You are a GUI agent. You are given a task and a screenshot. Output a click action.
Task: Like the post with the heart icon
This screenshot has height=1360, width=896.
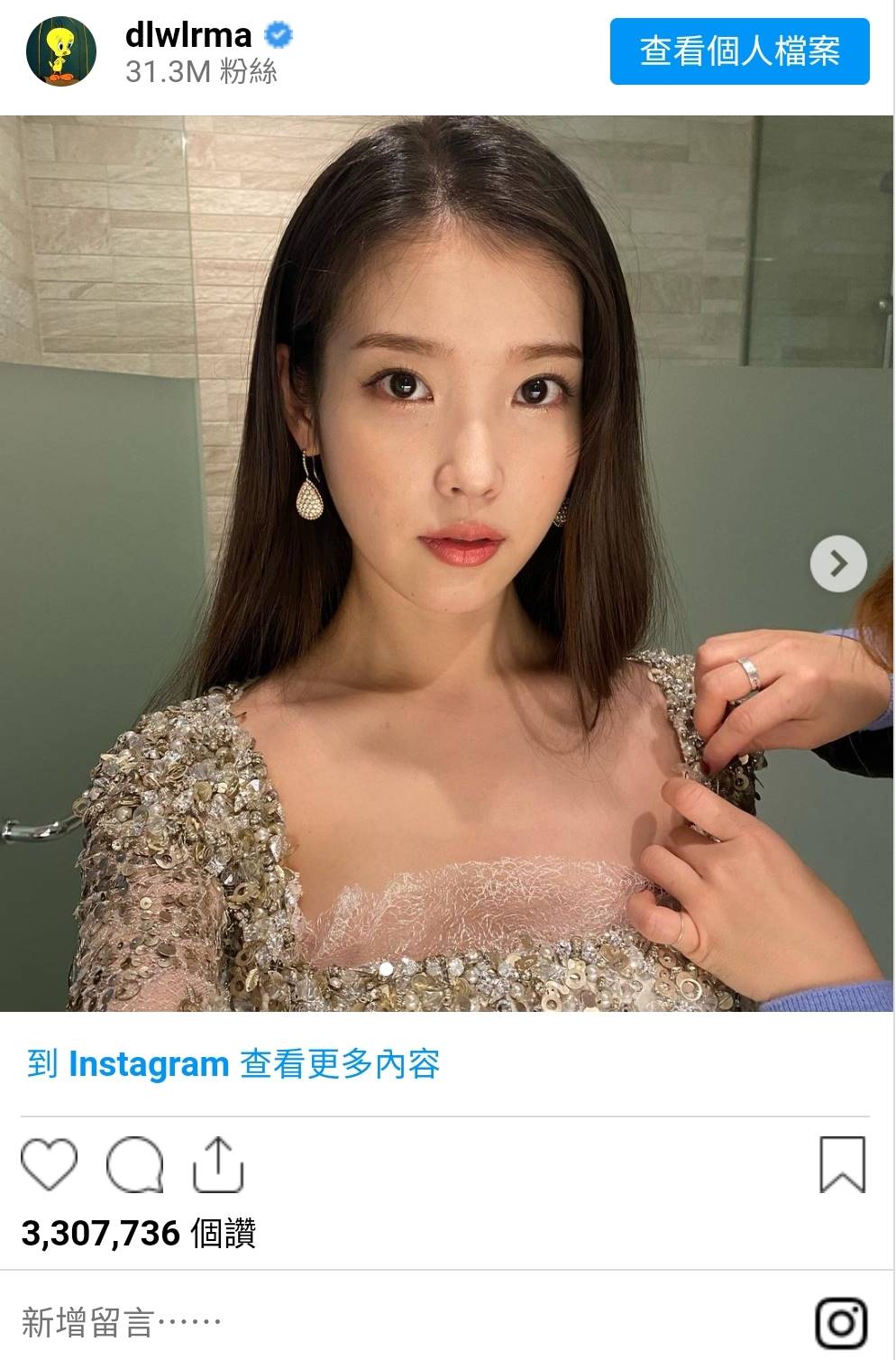pos(49,1163)
